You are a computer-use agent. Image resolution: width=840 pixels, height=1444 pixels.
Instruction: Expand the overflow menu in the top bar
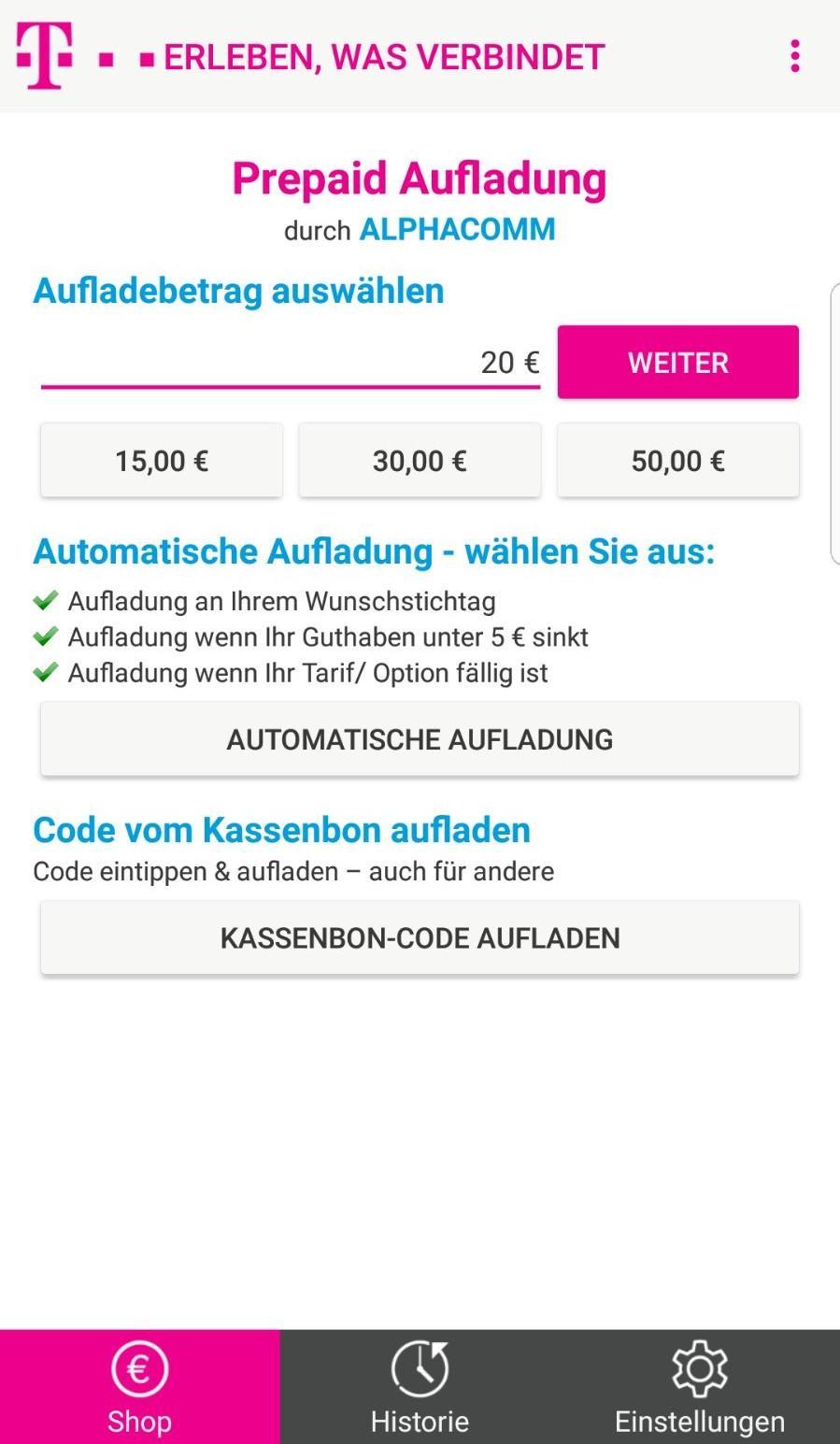tap(795, 56)
